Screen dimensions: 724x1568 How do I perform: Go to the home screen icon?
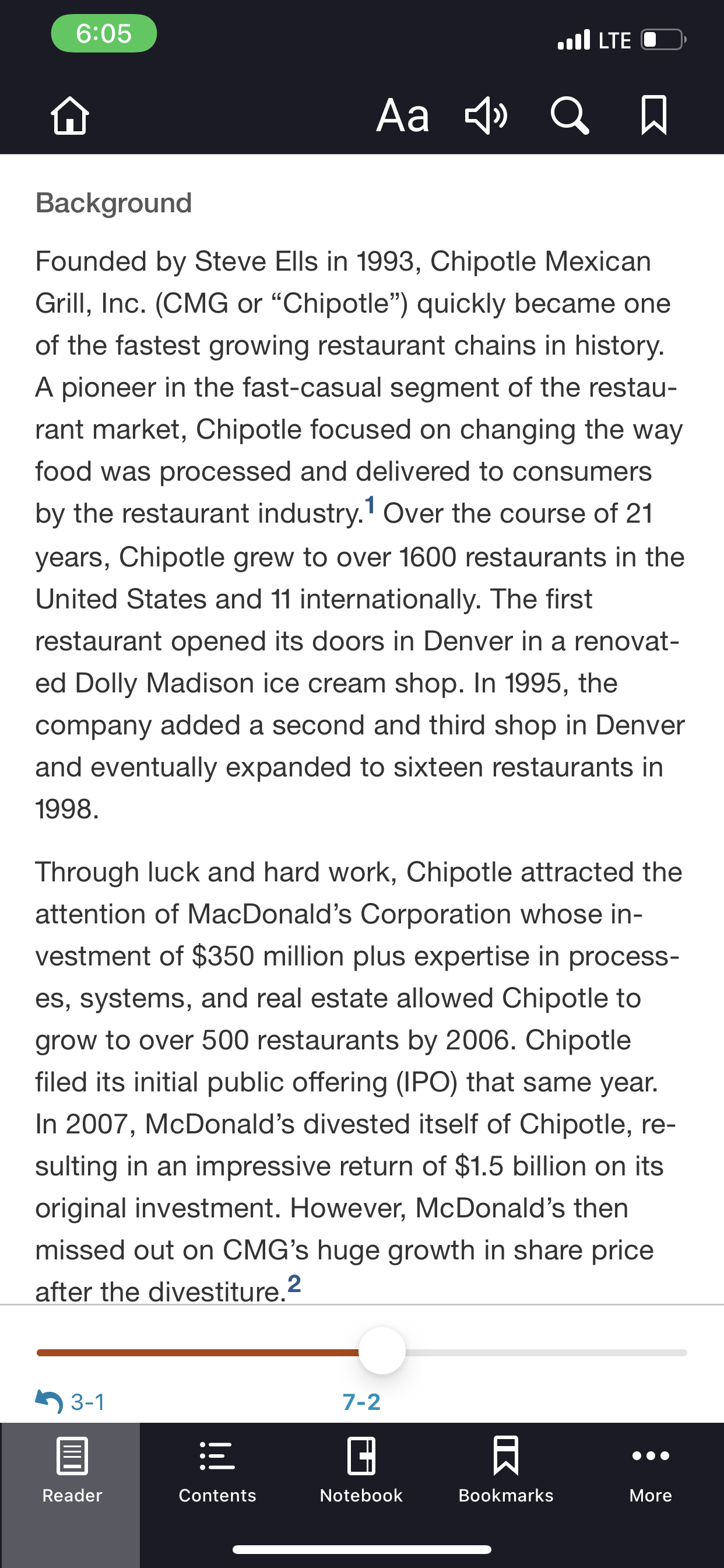point(70,115)
